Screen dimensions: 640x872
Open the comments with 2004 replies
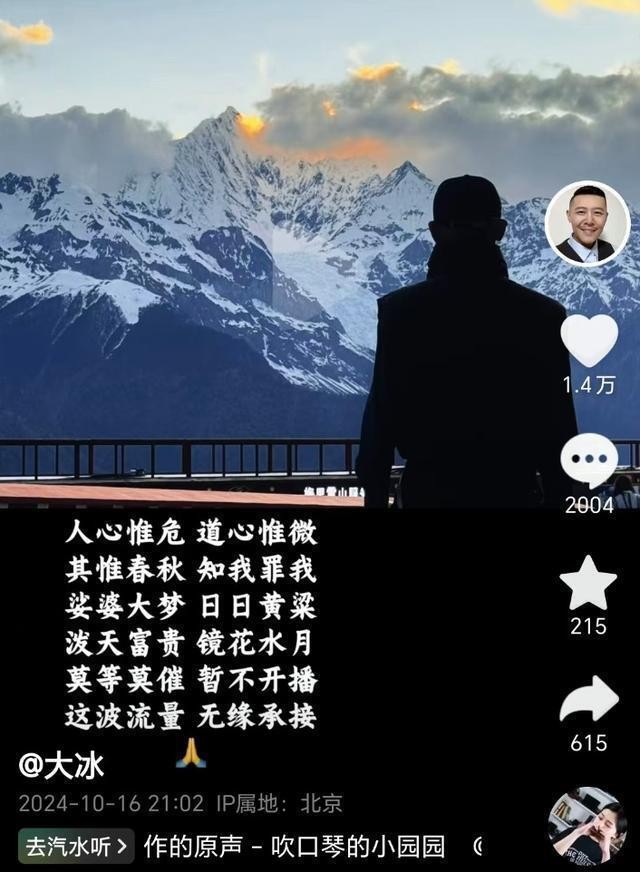coord(589,462)
